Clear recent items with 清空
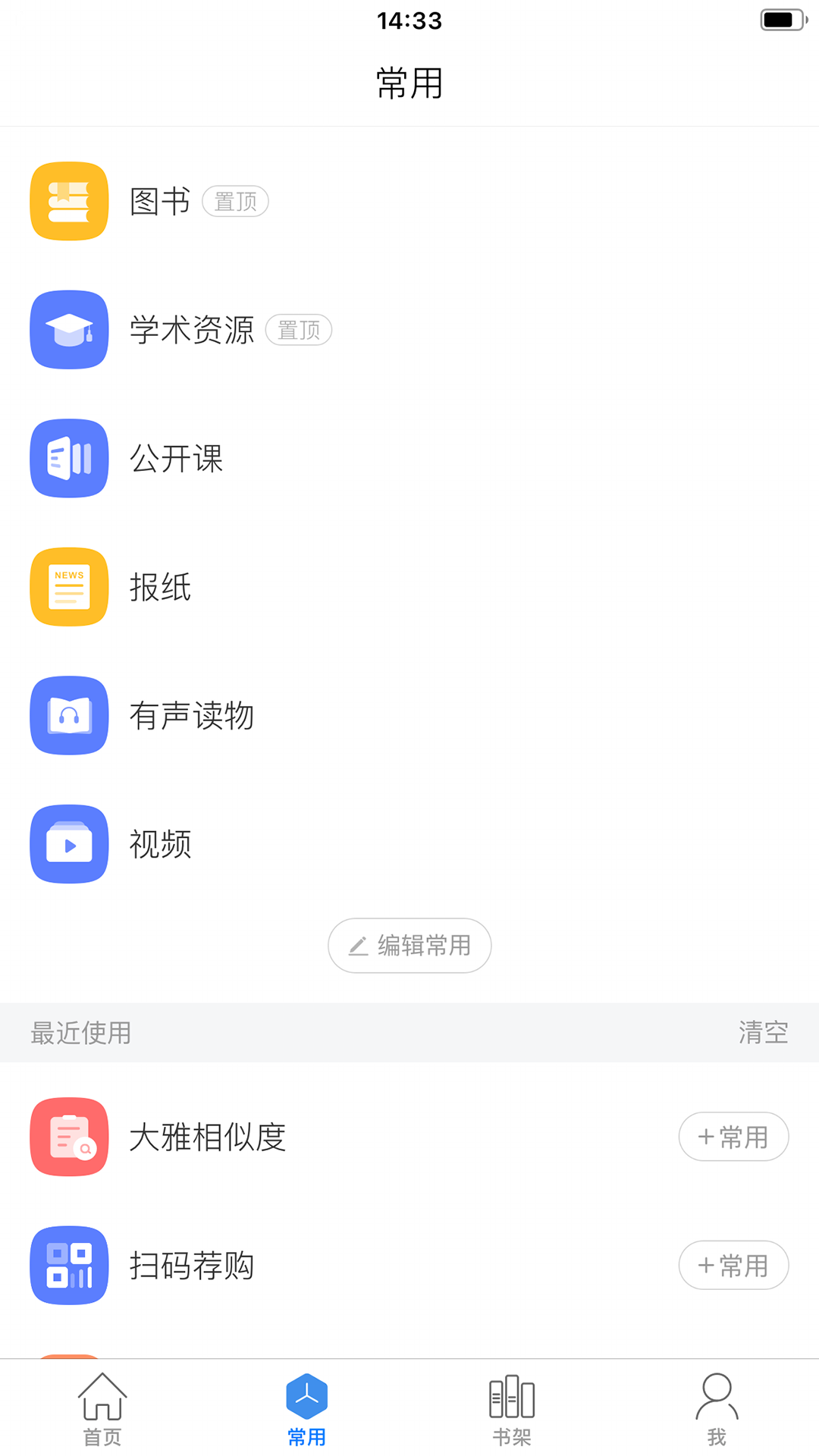Image resolution: width=819 pixels, height=1456 pixels. pyautogui.click(x=764, y=1032)
